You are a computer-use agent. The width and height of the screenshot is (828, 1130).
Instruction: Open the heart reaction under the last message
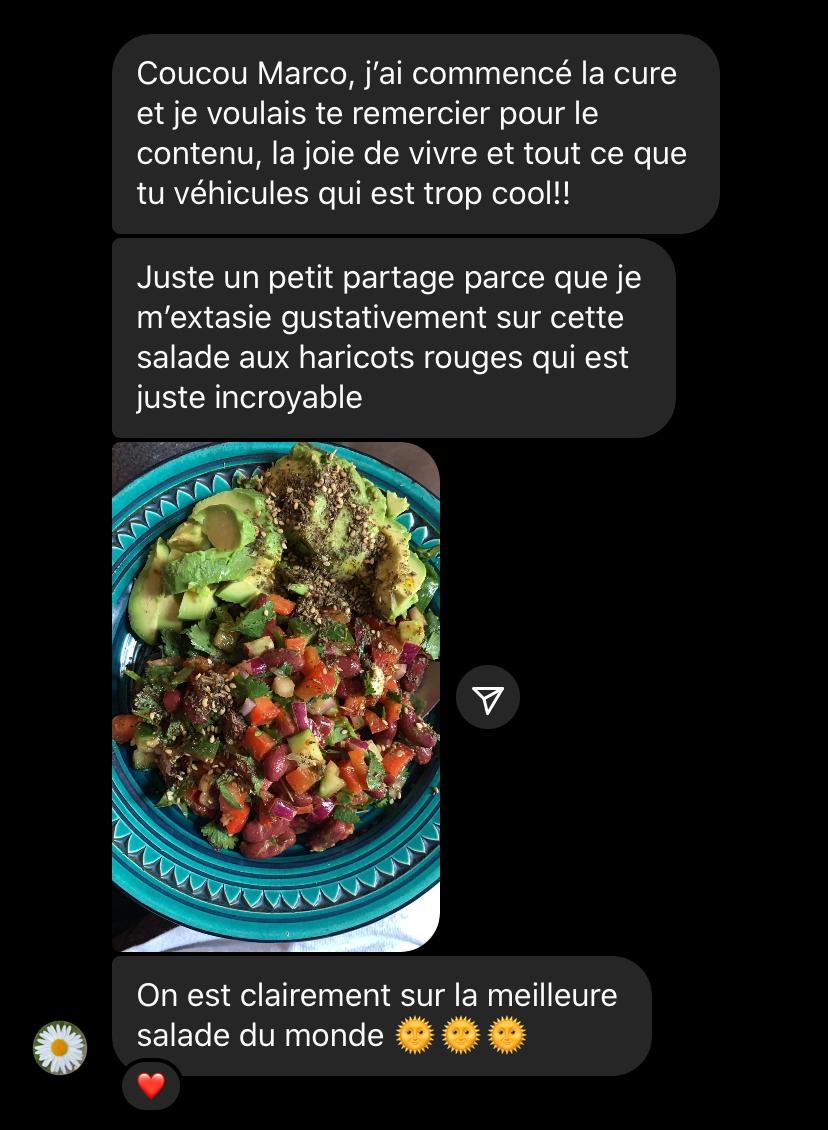(151, 1085)
